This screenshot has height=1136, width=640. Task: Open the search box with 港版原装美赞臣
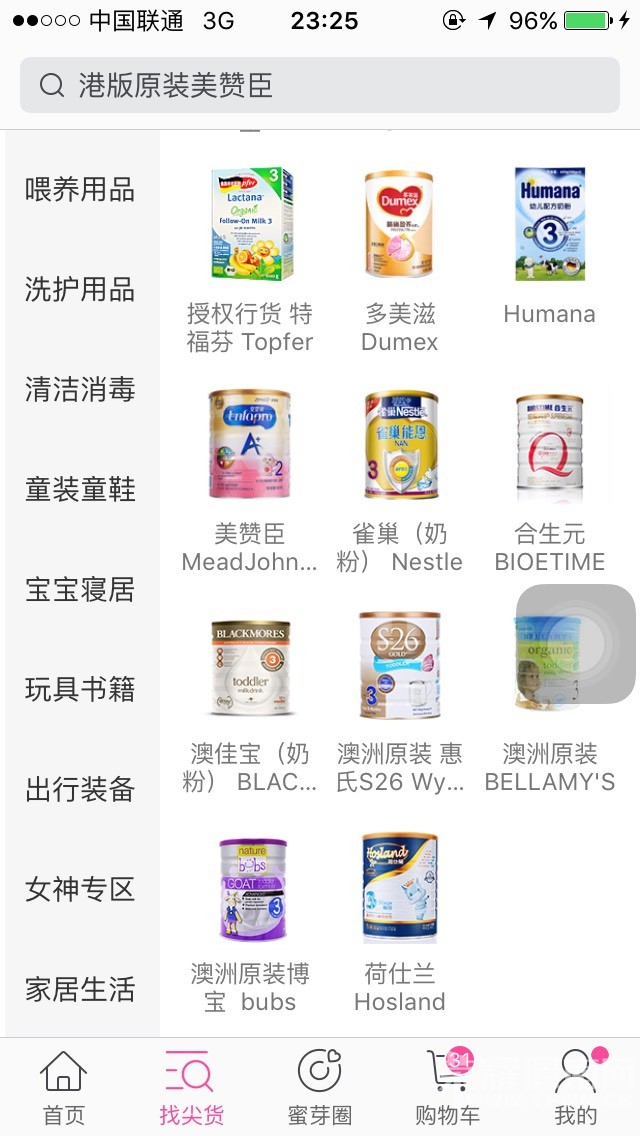pyautogui.click(x=320, y=85)
